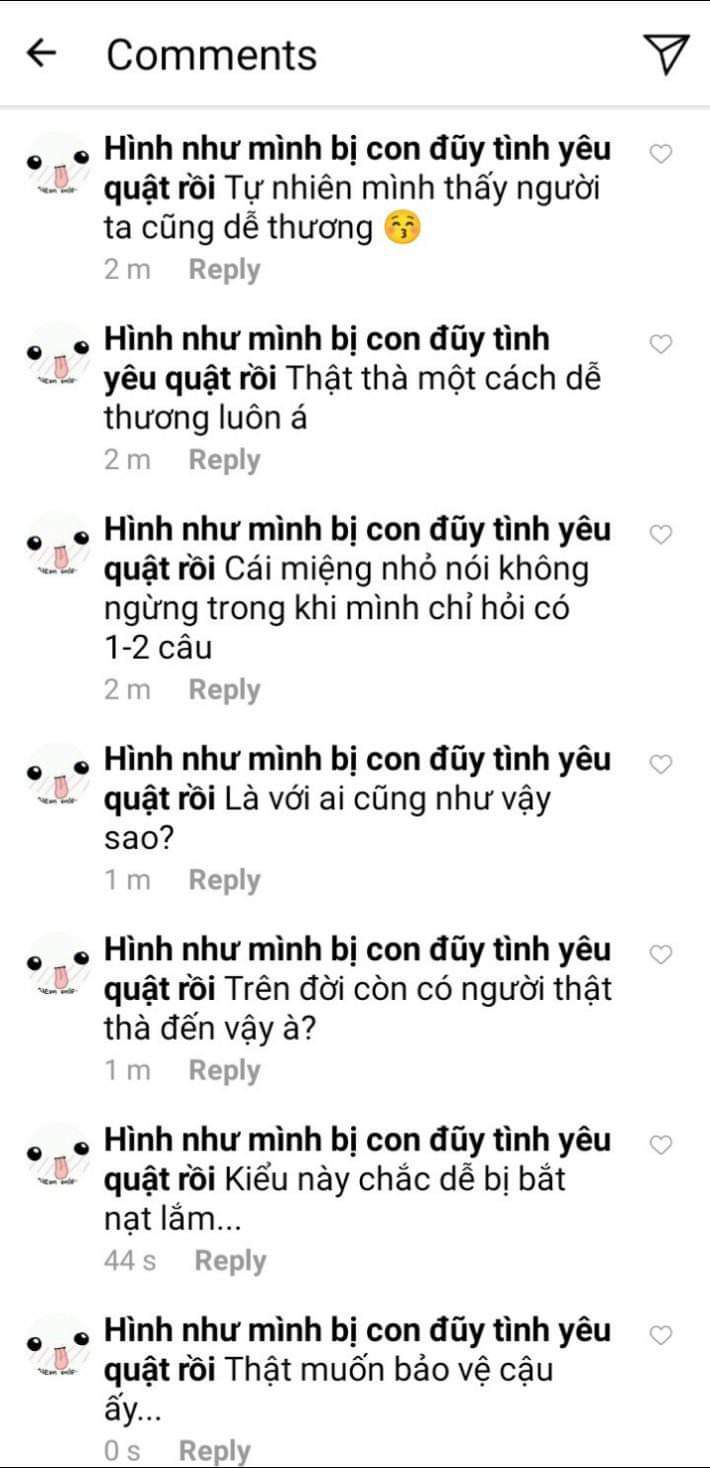
Task: Reply to the comment "Thật muốn bảo vệ cậu ấy"
Action: (215, 1451)
